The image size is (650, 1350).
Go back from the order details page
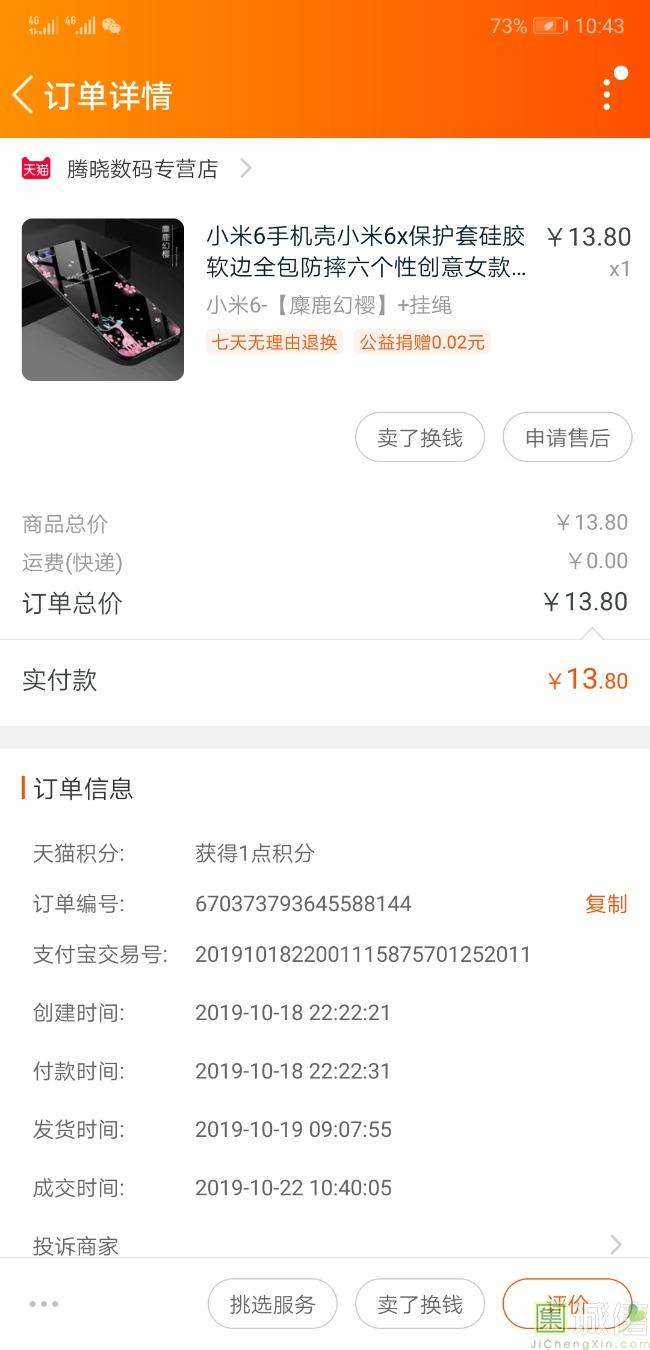tap(23, 95)
